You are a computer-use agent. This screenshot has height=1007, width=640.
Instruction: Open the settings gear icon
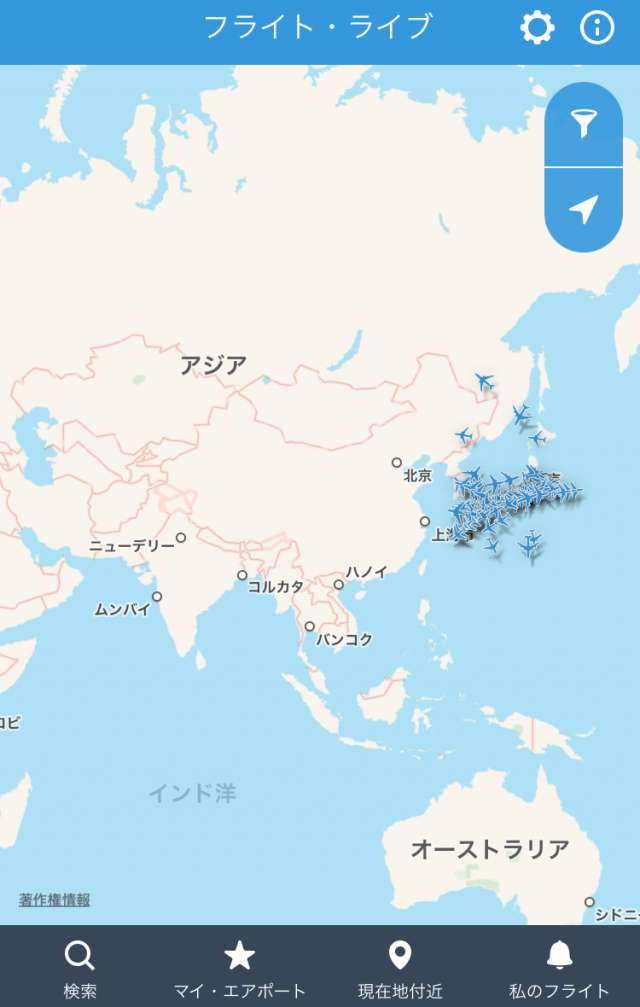click(x=537, y=28)
